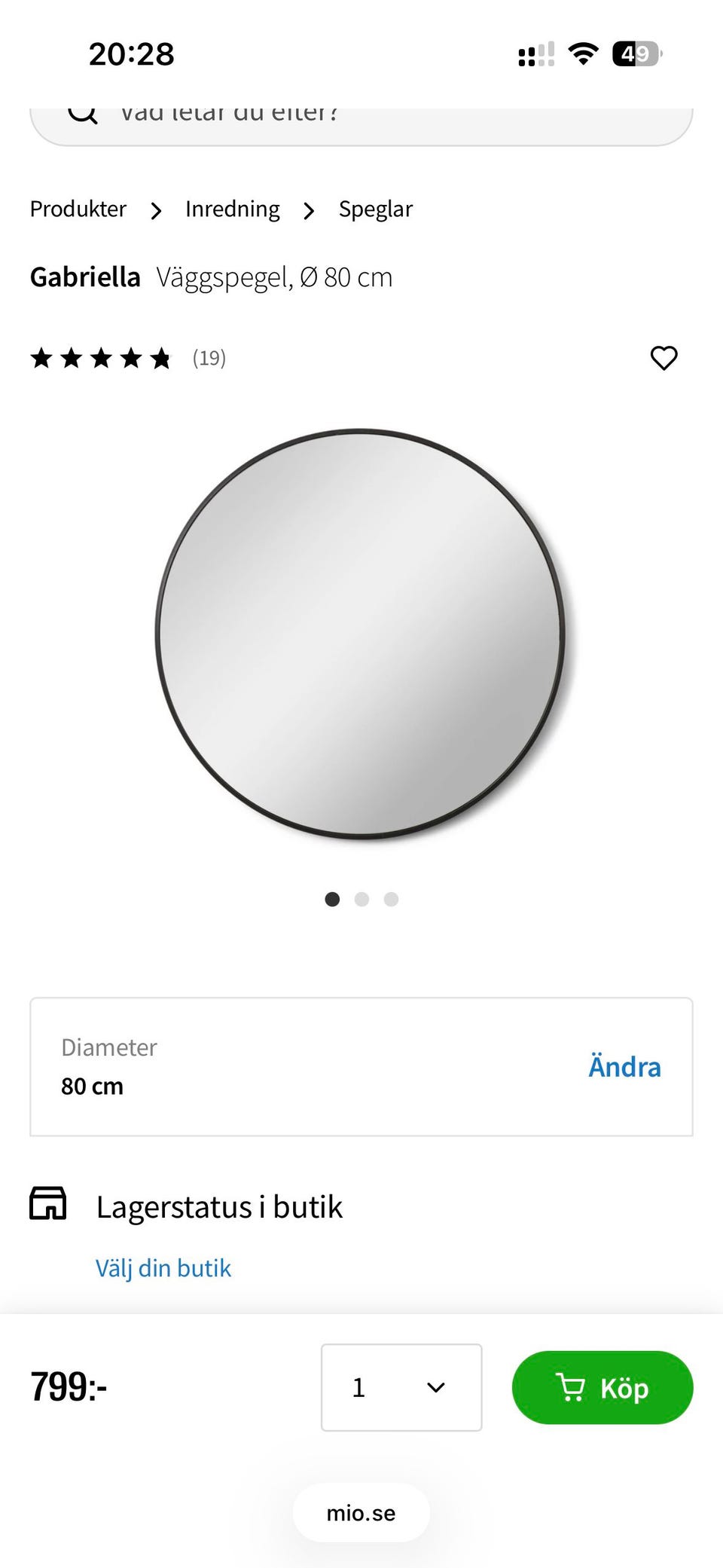
Task: Open the Inredning breadcrumb category
Action: (x=232, y=209)
